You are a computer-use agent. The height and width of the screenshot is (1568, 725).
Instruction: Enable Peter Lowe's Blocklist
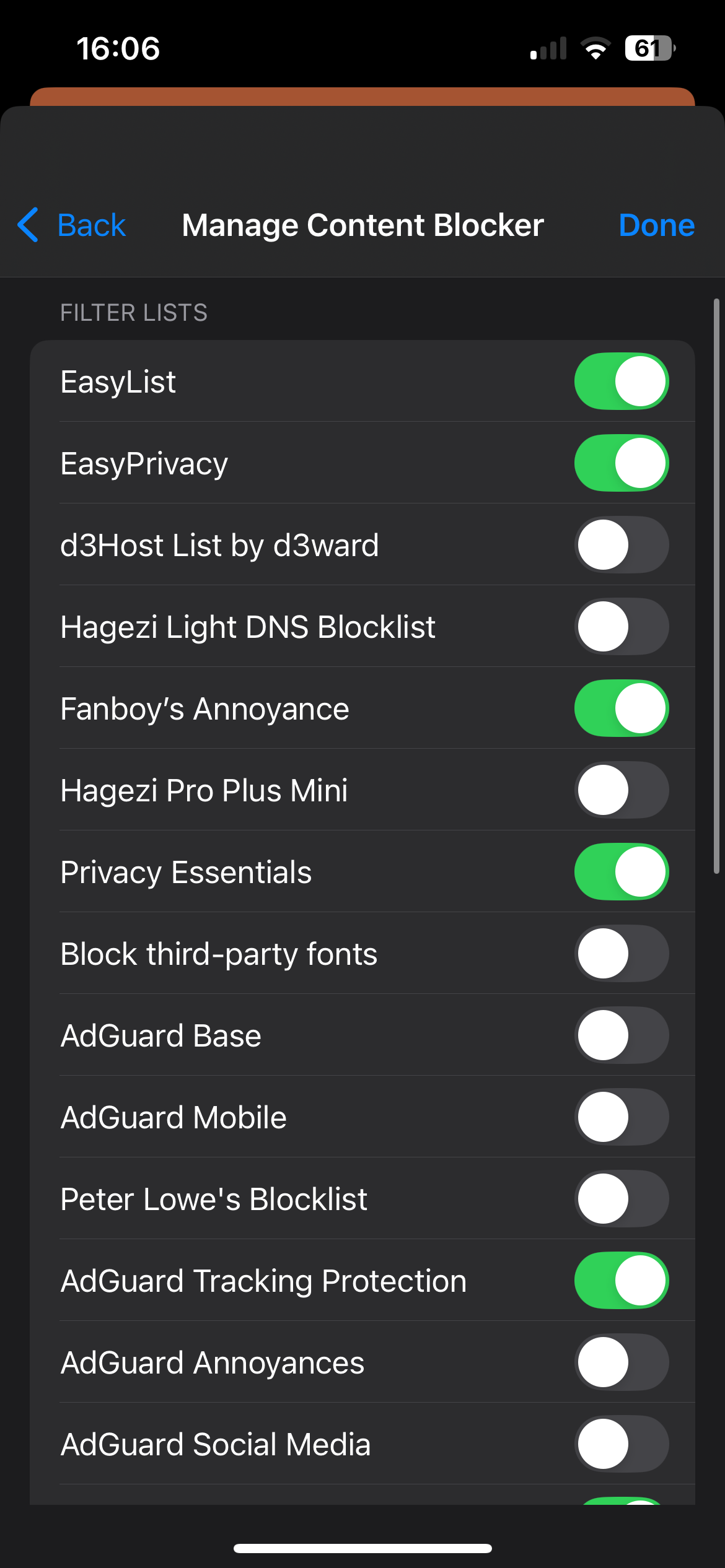point(622,1199)
